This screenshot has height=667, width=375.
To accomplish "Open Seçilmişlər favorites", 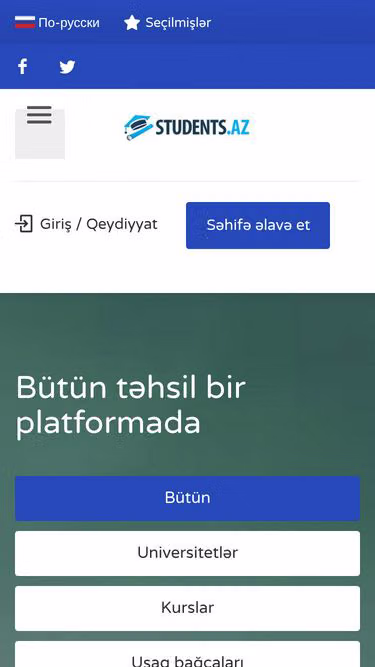I will [x=168, y=23].
